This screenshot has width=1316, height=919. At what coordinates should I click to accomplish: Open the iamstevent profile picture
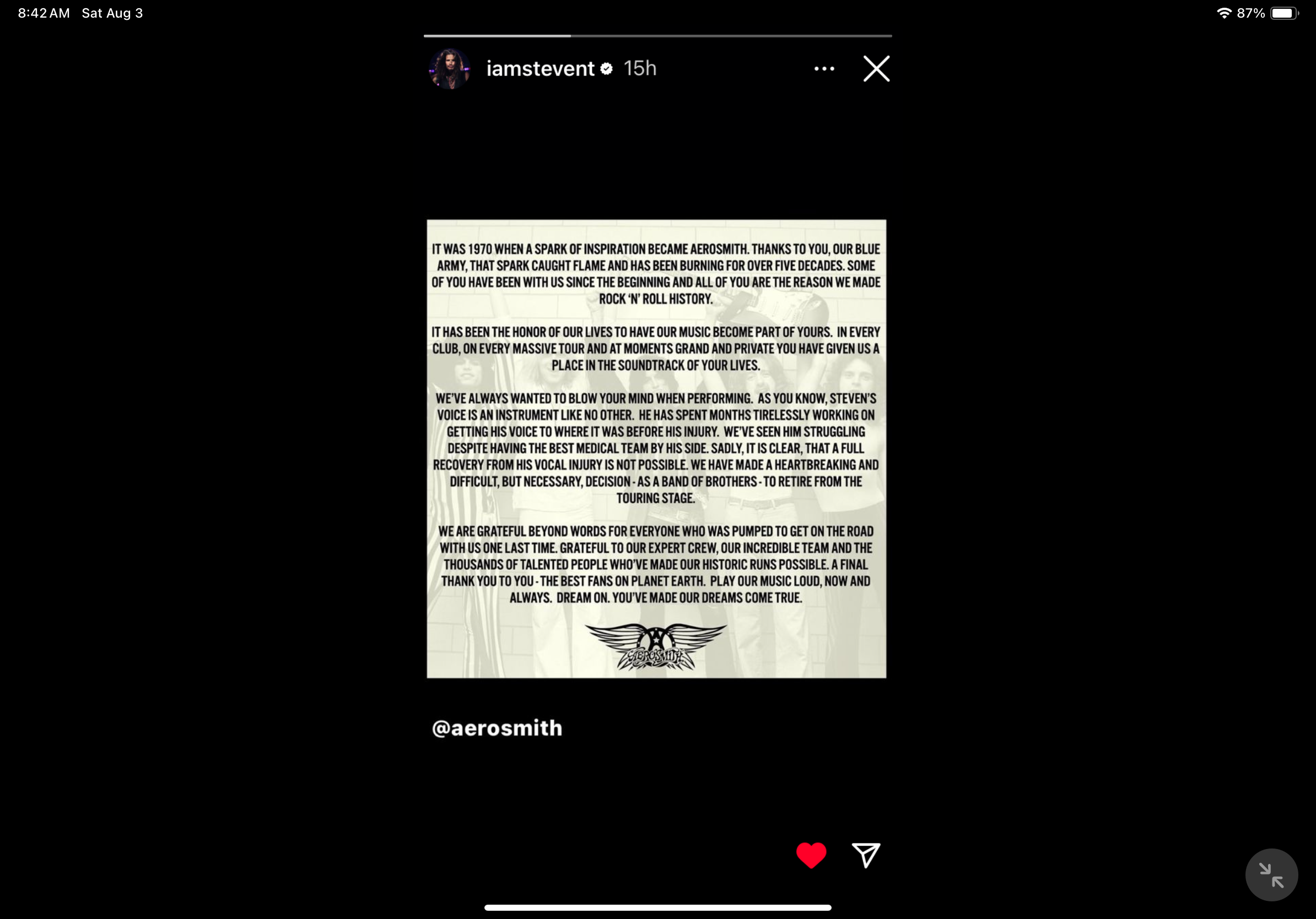click(x=450, y=69)
